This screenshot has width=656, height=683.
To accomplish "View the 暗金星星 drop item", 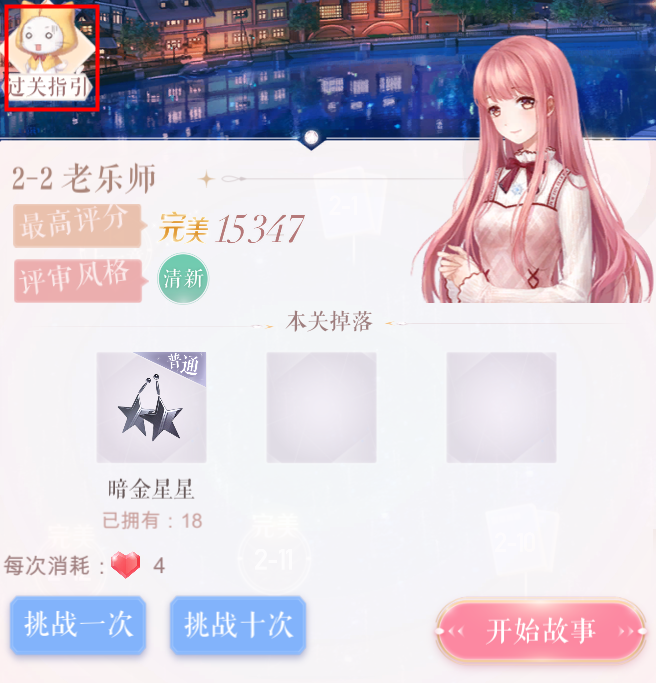I will [x=151, y=407].
